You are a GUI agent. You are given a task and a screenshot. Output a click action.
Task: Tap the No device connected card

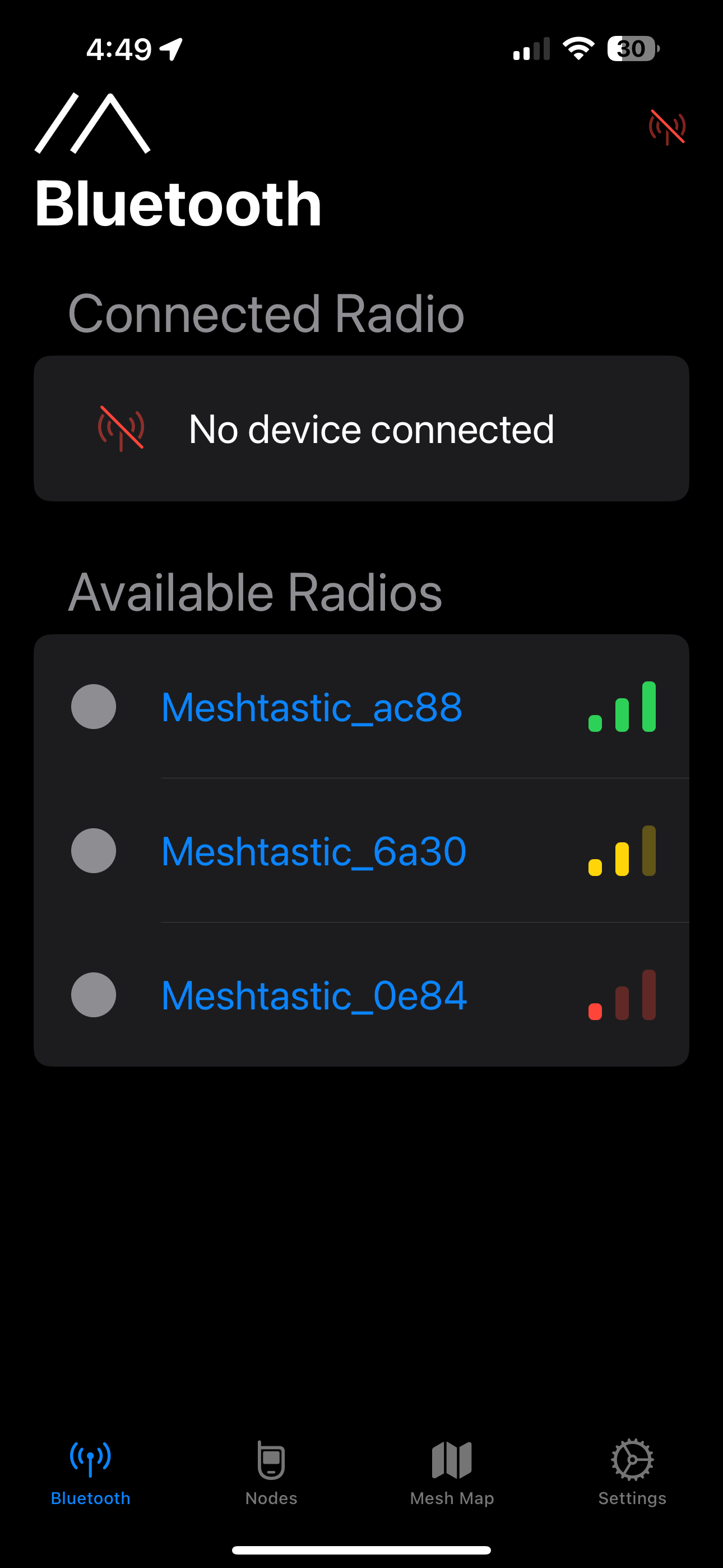click(x=361, y=428)
